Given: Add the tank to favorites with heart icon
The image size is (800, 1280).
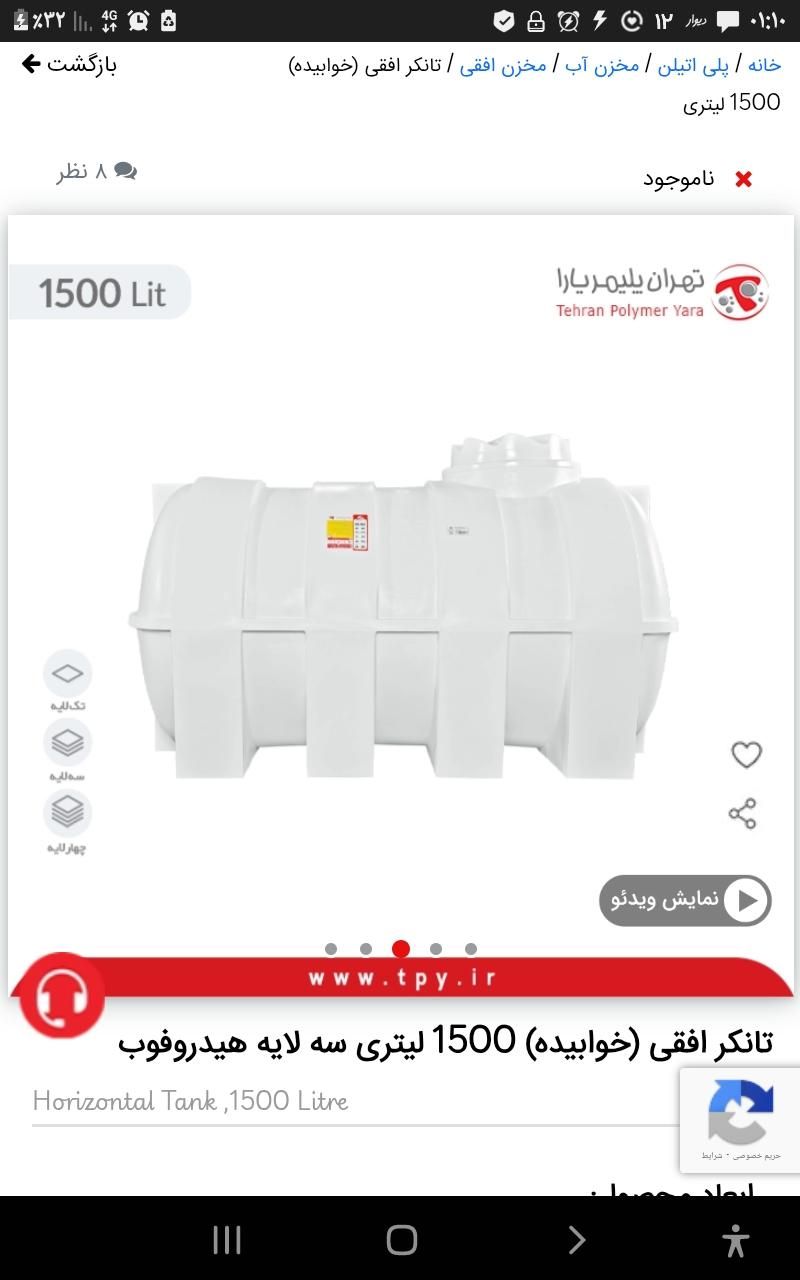Looking at the screenshot, I should click(x=746, y=755).
